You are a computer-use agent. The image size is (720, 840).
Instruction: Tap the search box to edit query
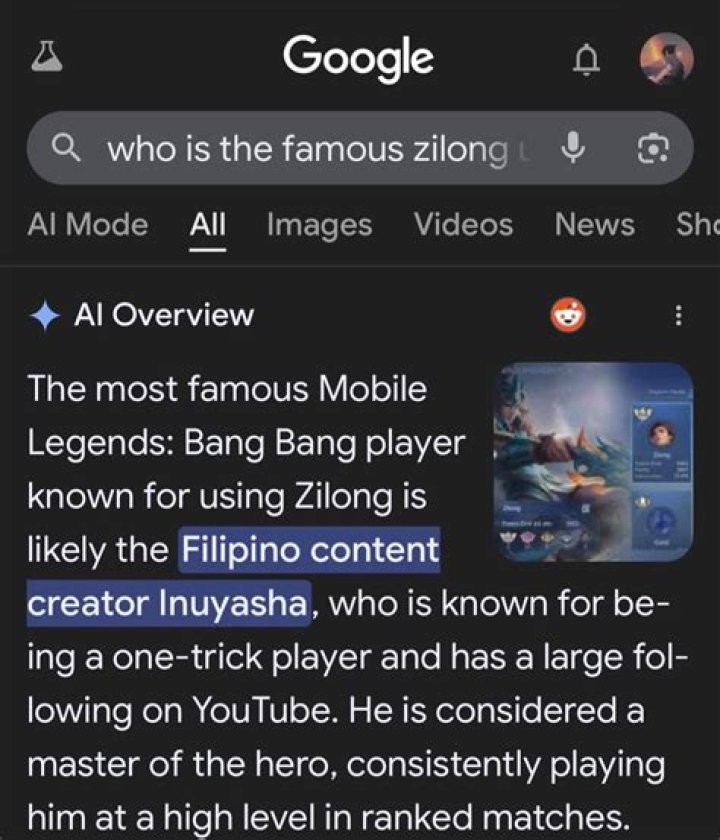coord(310,150)
